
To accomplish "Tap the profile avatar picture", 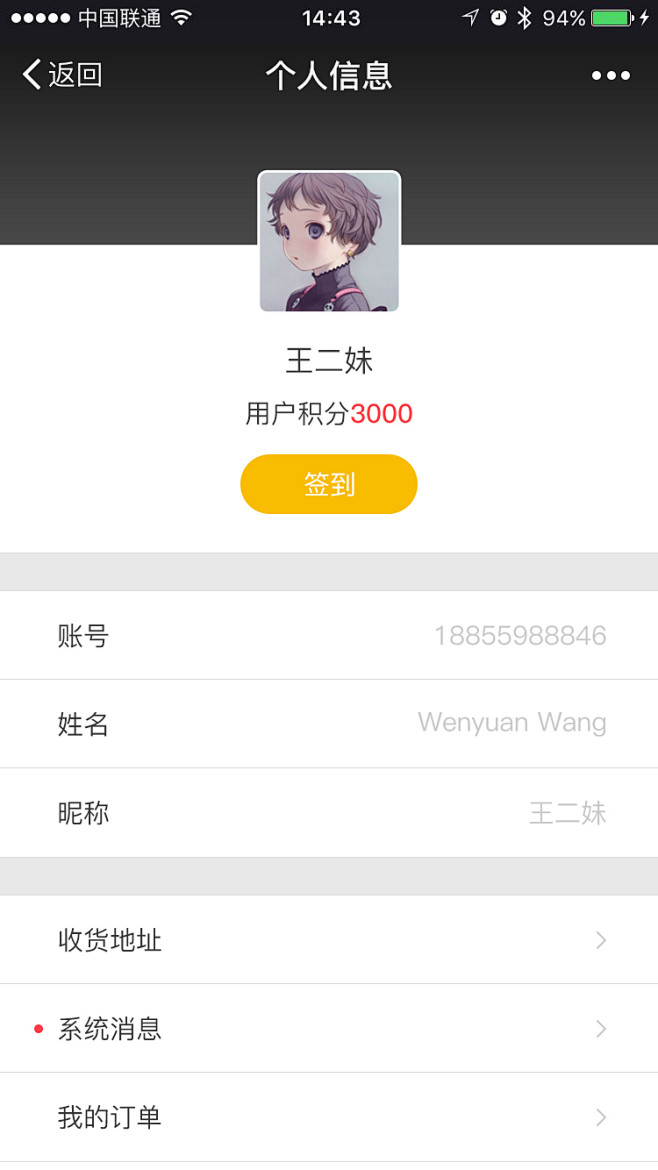I will (329, 241).
